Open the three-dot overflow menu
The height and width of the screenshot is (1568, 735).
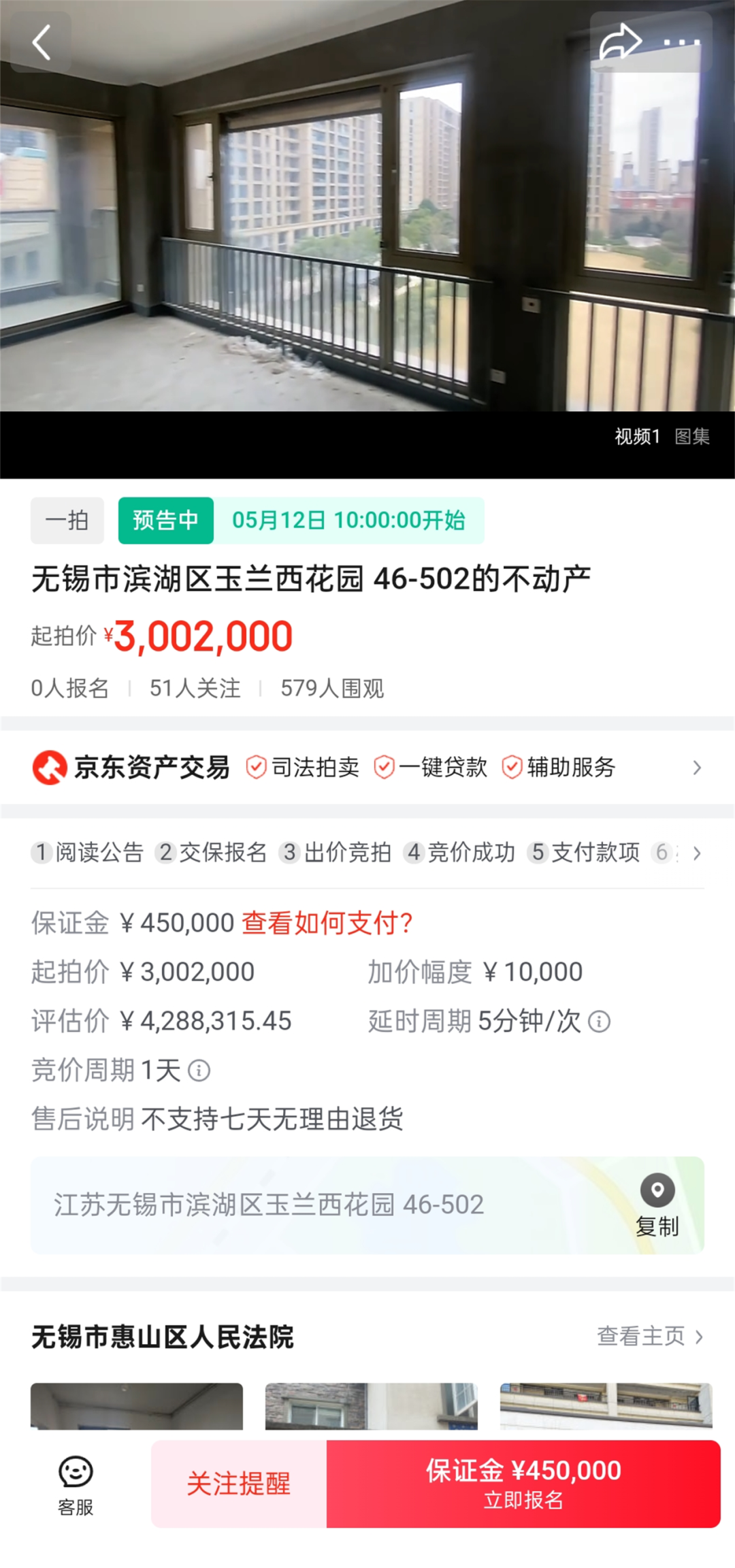pyautogui.click(x=682, y=42)
